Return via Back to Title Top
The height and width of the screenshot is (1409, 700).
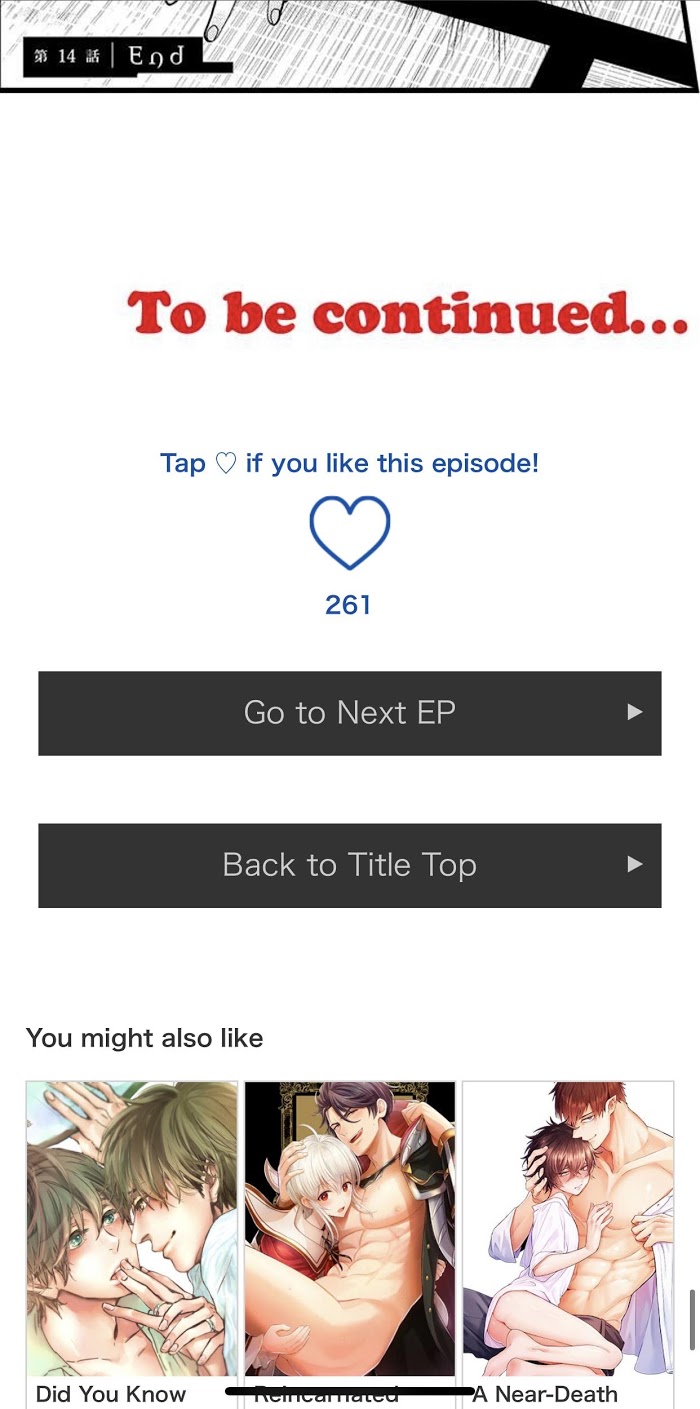[350, 865]
